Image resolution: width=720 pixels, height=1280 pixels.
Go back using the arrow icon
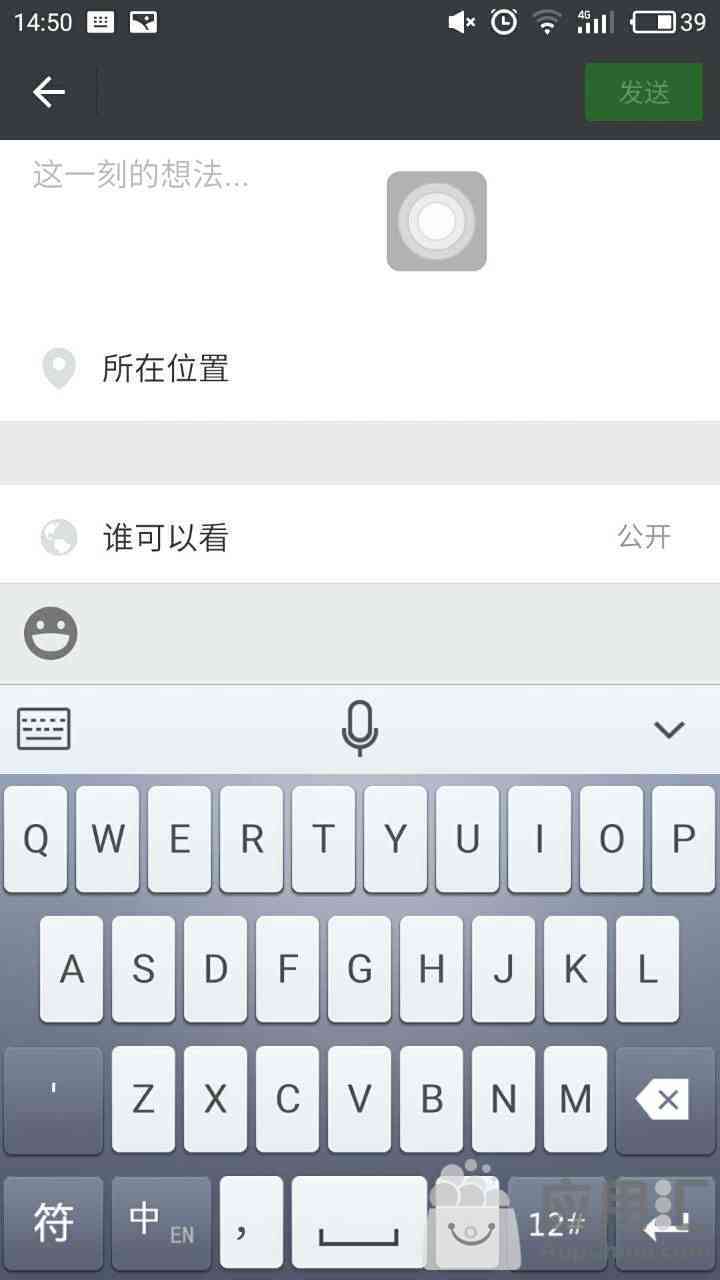(48, 92)
